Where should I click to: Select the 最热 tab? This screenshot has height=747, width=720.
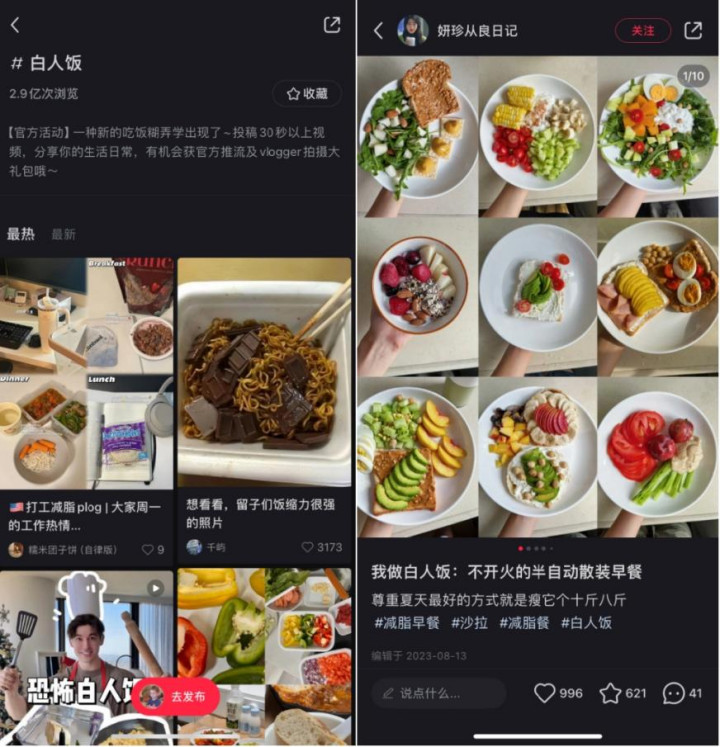pos(21,234)
